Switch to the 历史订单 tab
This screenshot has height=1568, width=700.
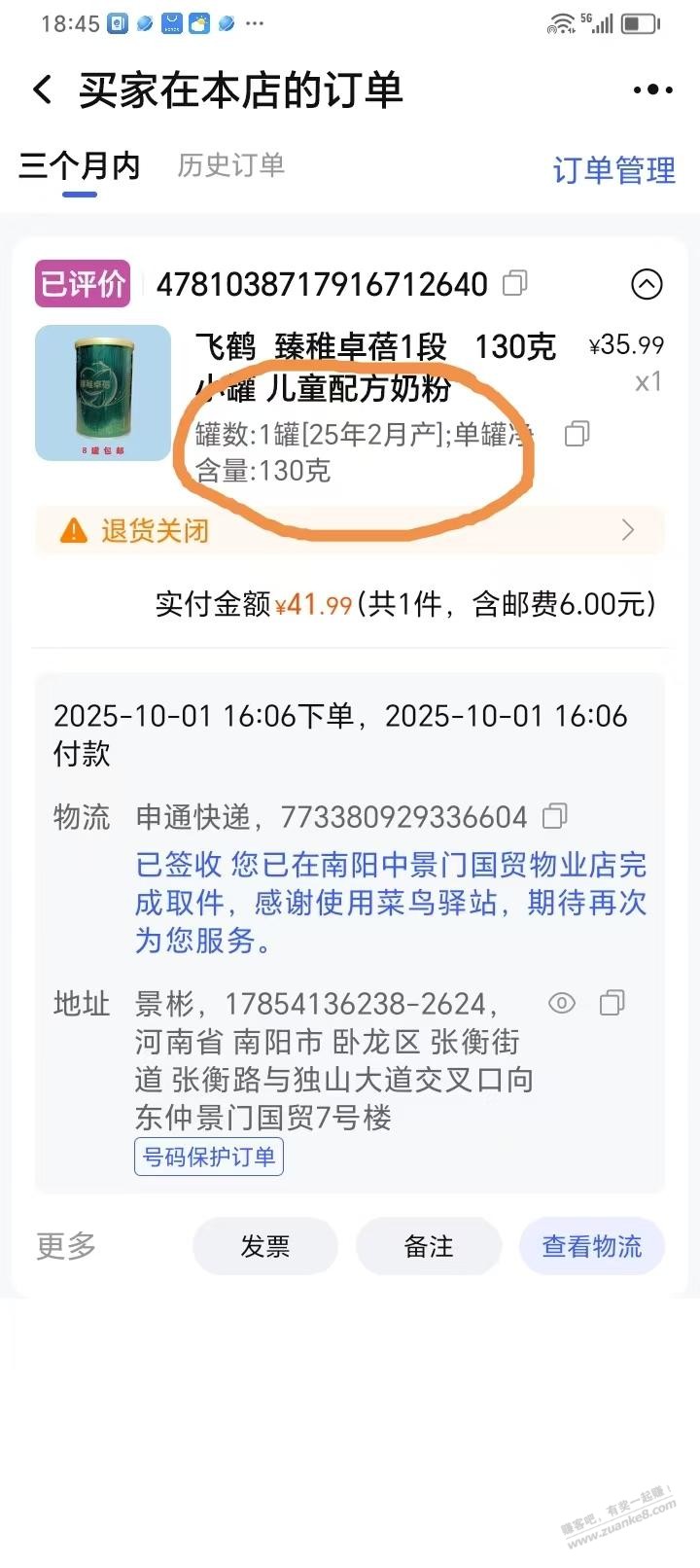tap(230, 166)
